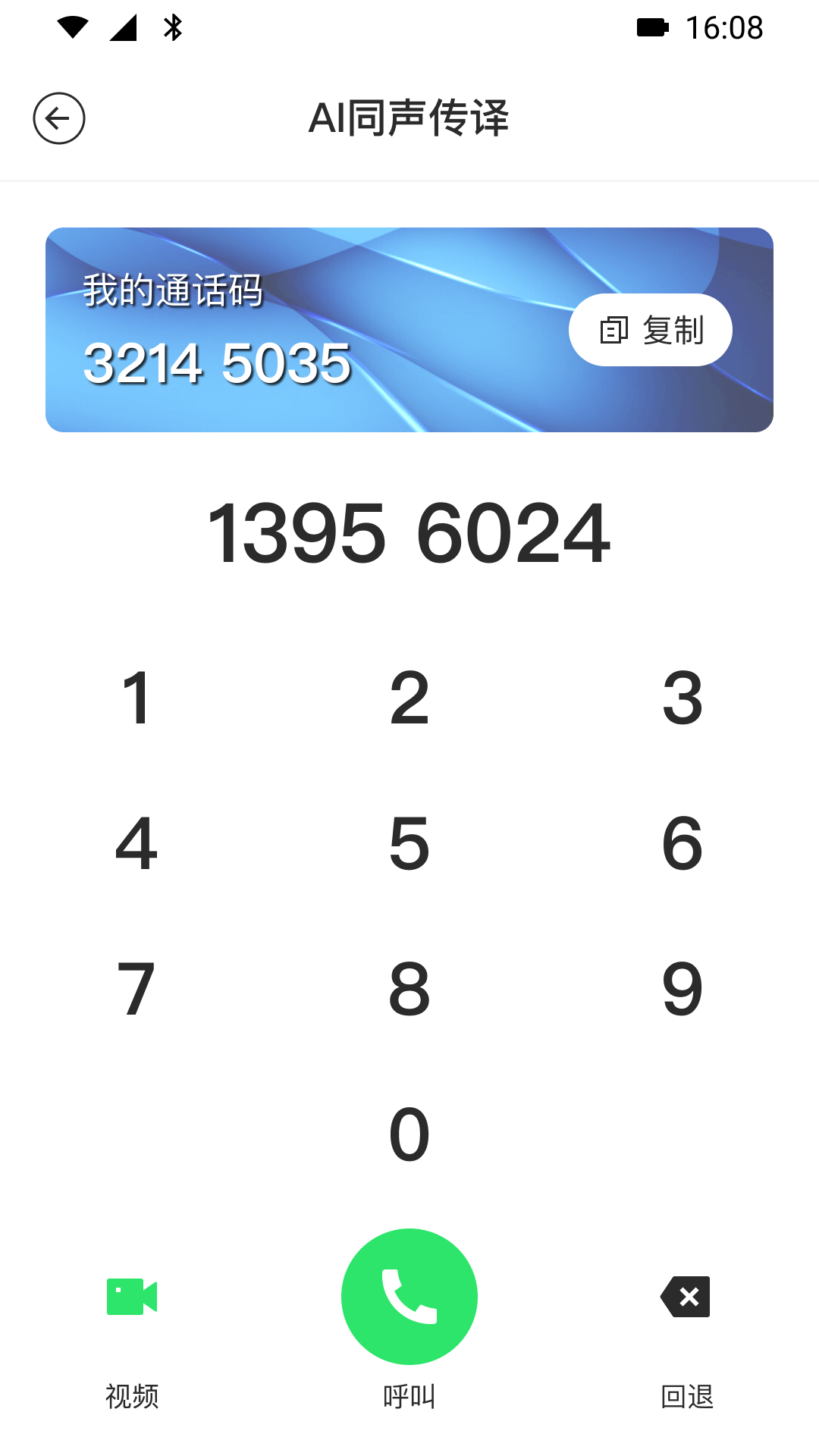
Task: Dial digit 6 on the keypad
Action: tap(682, 843)
